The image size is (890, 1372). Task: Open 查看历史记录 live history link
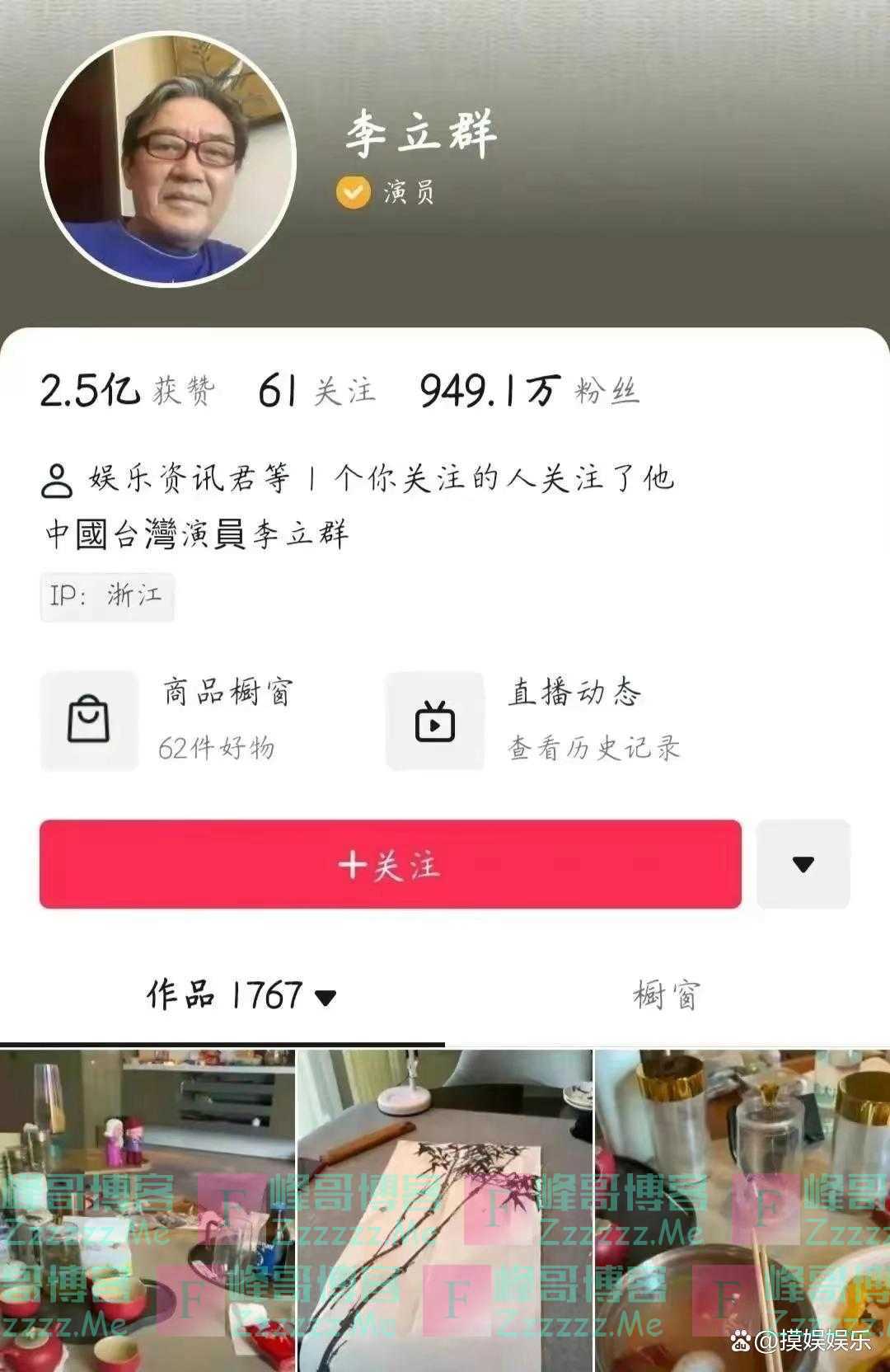[602, 748]
